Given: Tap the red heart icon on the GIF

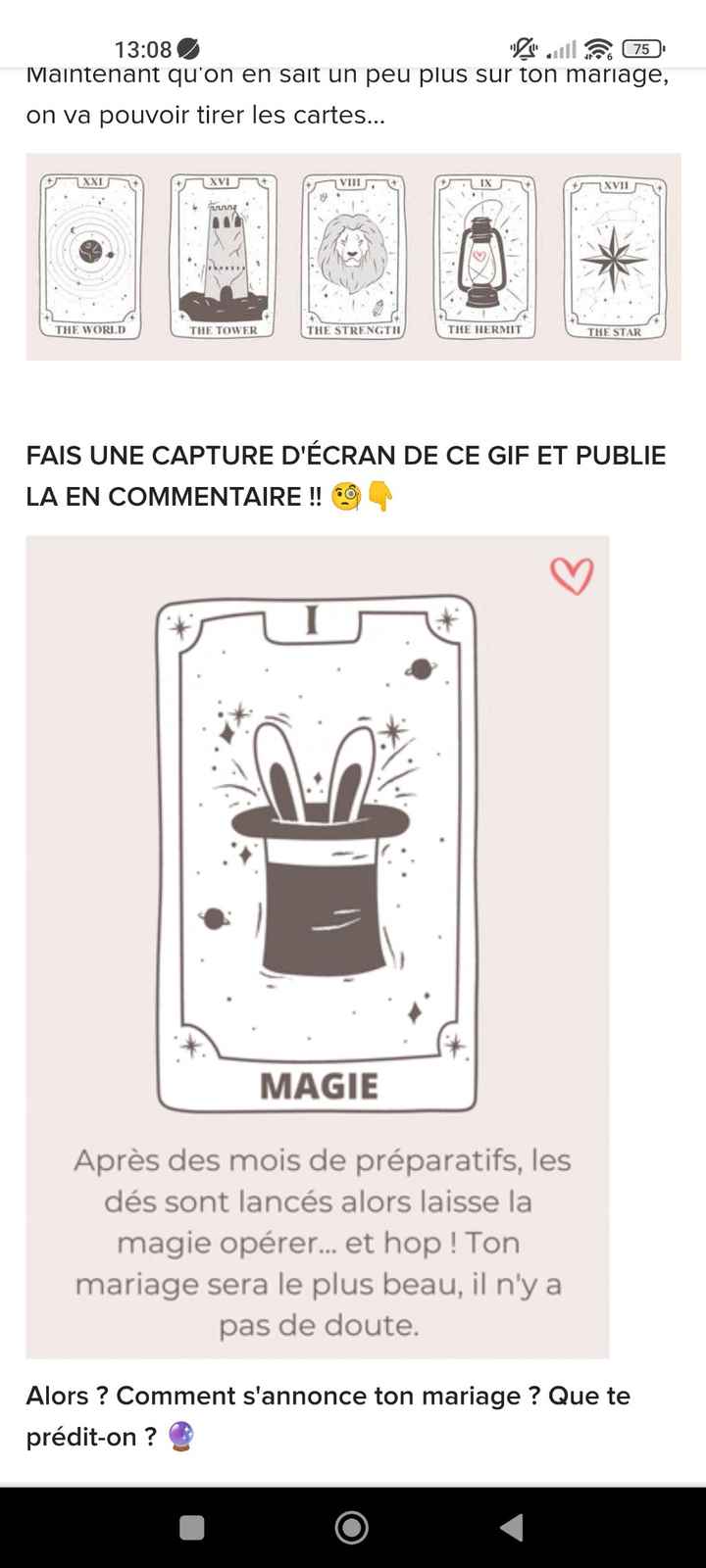Looking at the screenshot, I should 572,577.
